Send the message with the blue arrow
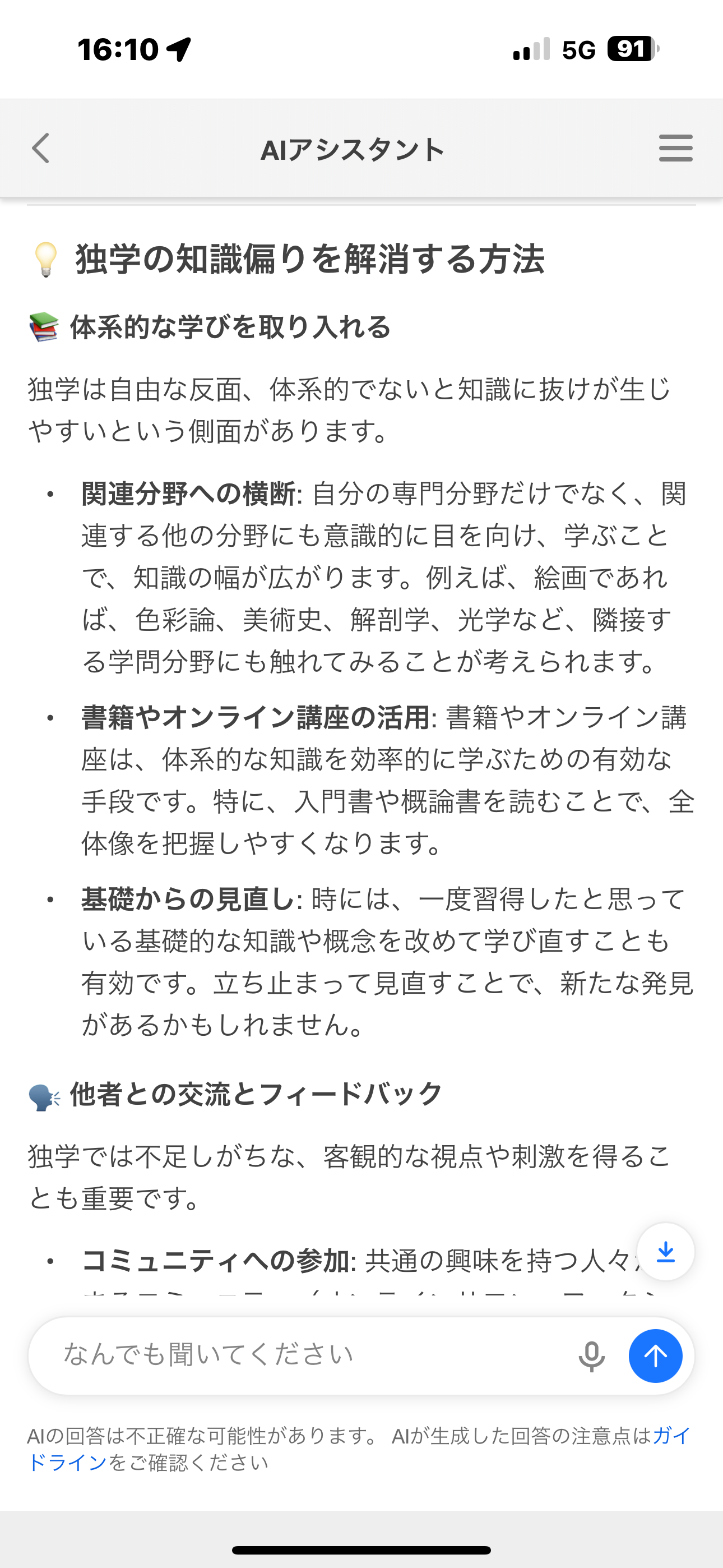Image resolution: width=723 pixels, height=1568 pixels. 655,1355
